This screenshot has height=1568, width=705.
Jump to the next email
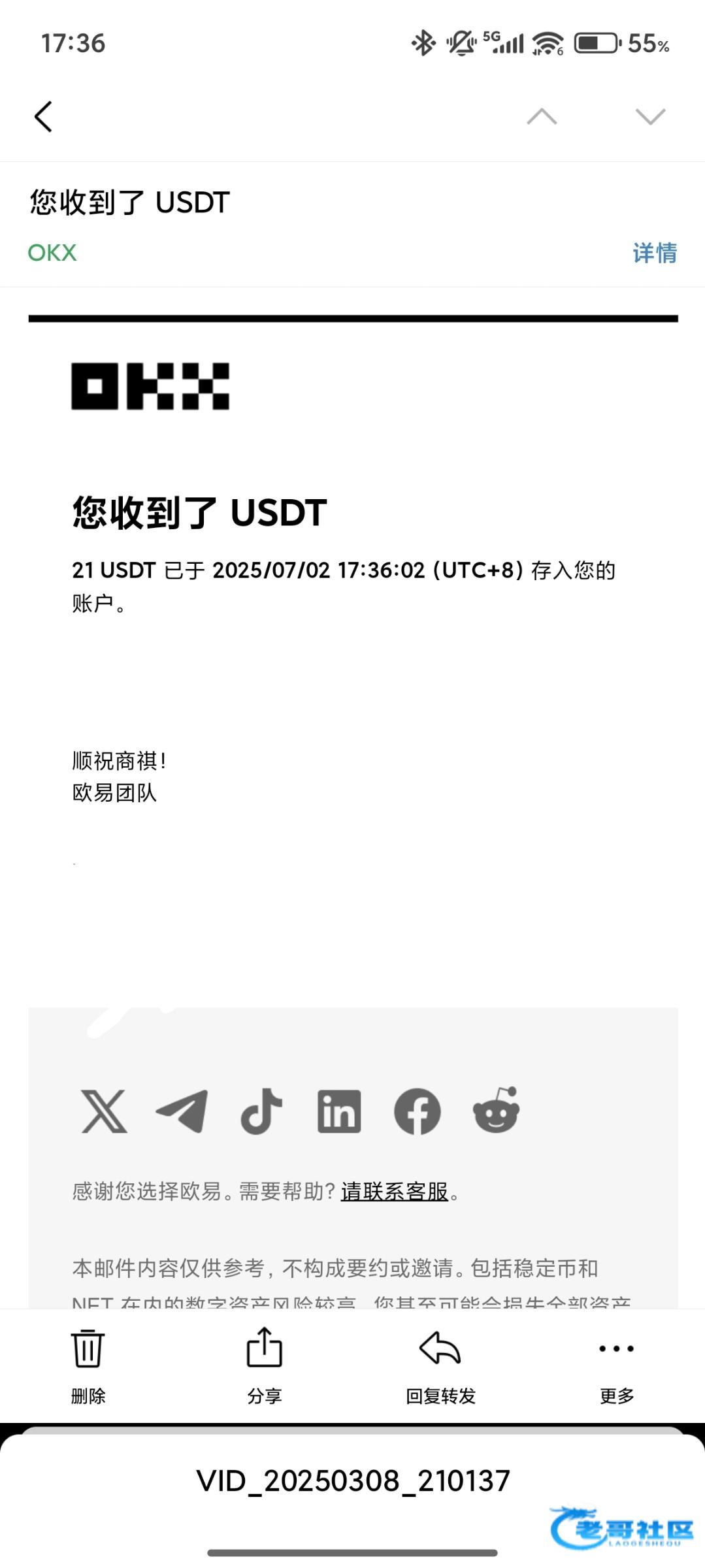pos(650,117)
